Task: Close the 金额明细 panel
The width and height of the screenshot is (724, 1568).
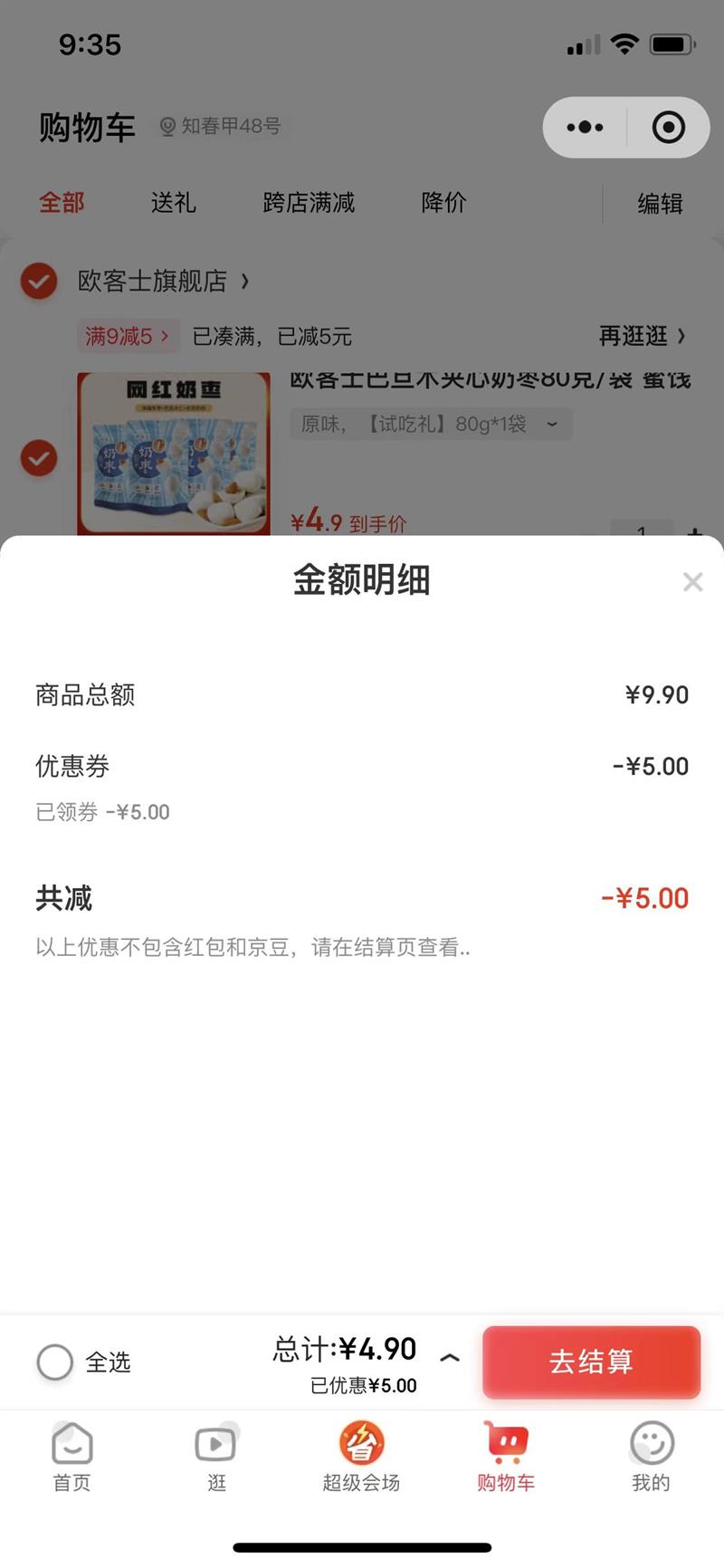Action: click(692, 582)
